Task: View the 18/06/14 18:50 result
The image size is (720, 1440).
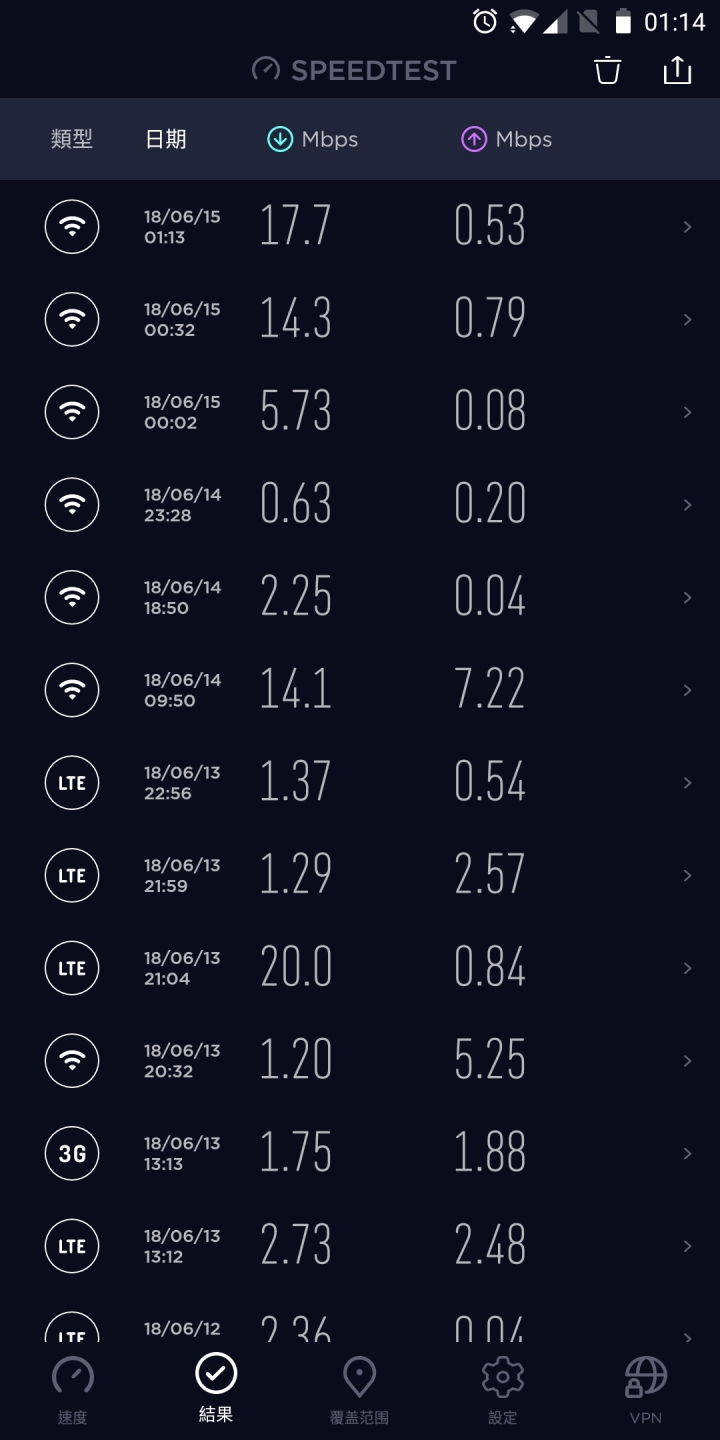Action: tap(360, 598)
